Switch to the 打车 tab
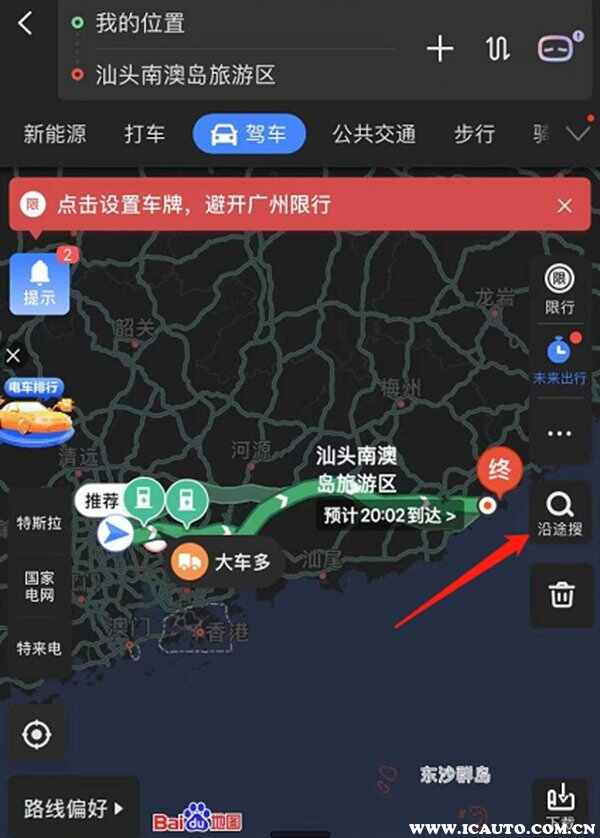Screen dimensions: 600x838 [145, 134]
